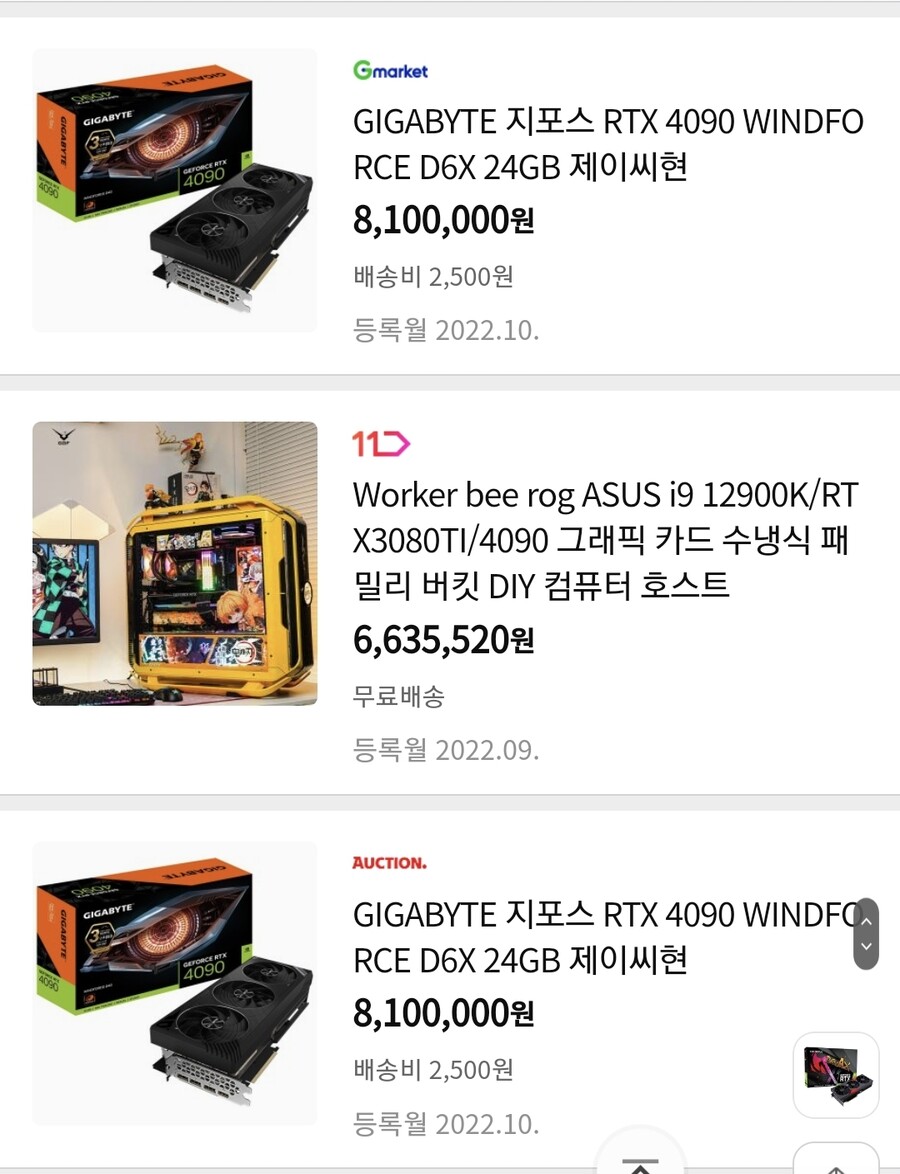This screenshot has width=900, height=1174.
Task: Jump back to the top of the list
Action: pyautogui.click(x=641, y=1160)
